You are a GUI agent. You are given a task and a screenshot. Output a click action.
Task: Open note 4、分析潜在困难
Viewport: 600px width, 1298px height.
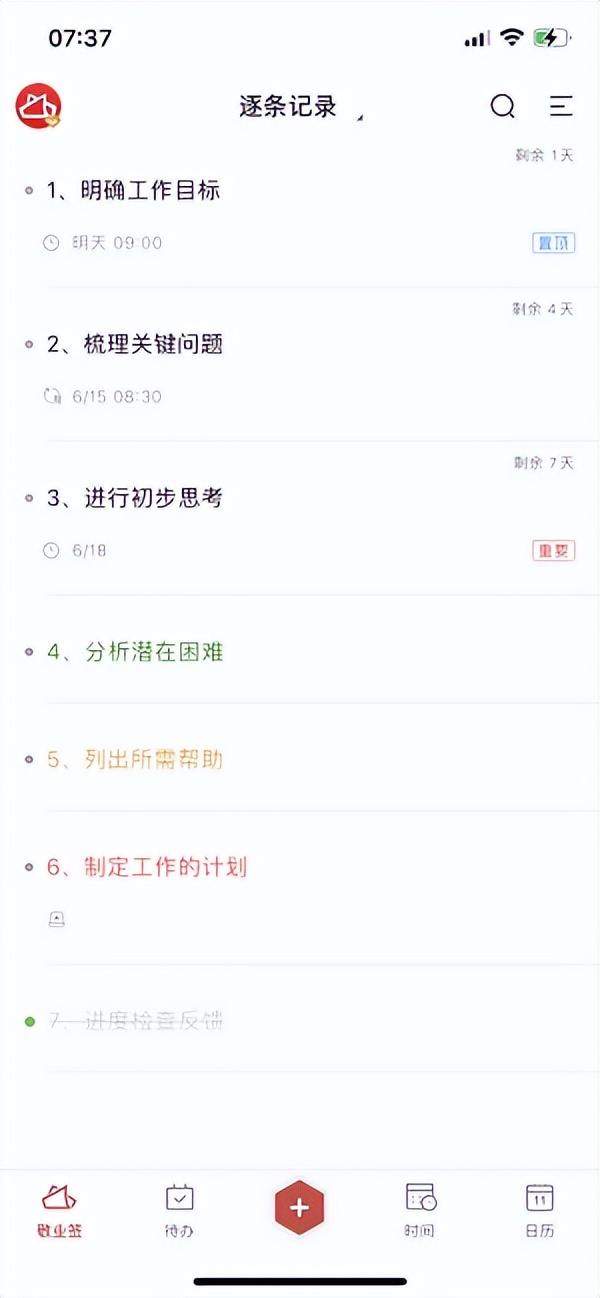135,652
